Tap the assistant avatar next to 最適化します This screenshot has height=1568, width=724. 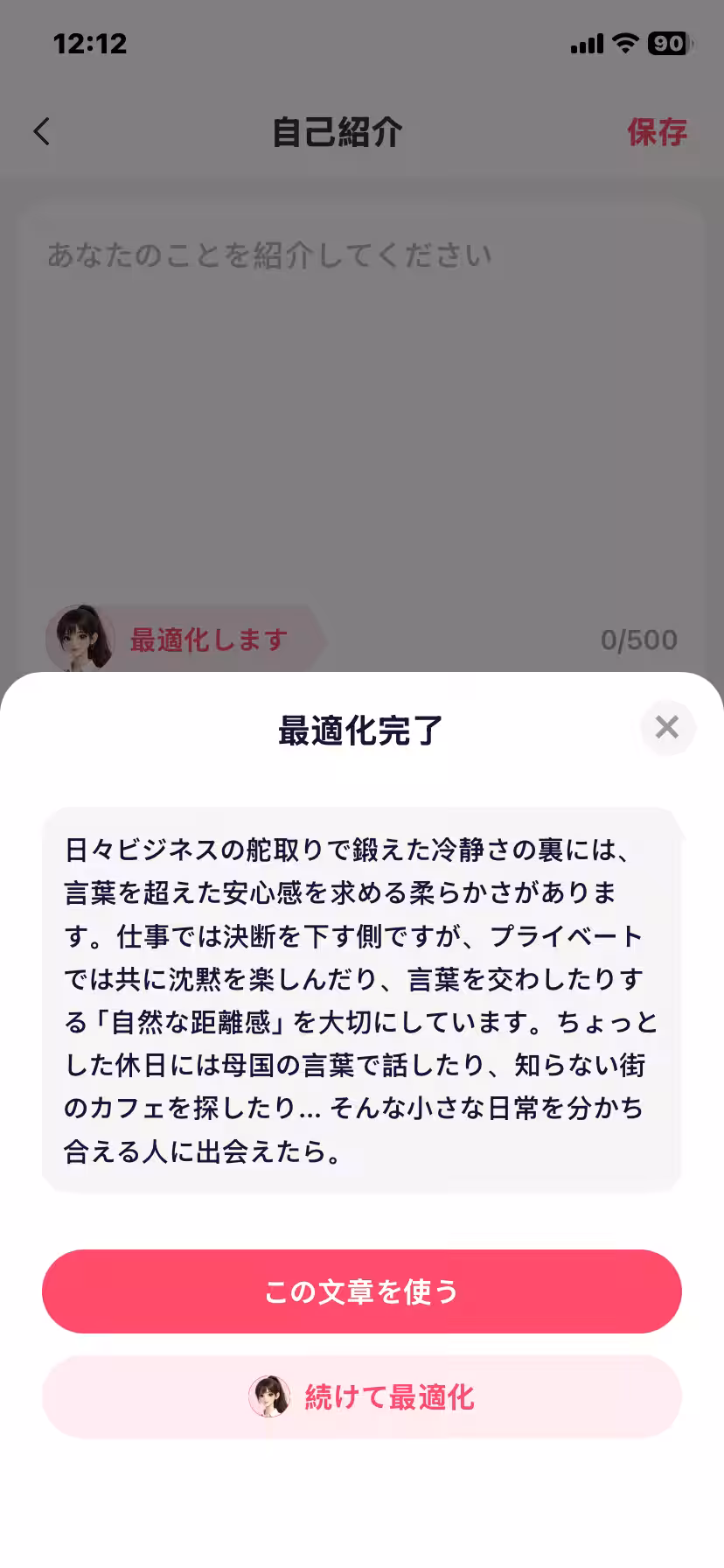coord(81,639)
